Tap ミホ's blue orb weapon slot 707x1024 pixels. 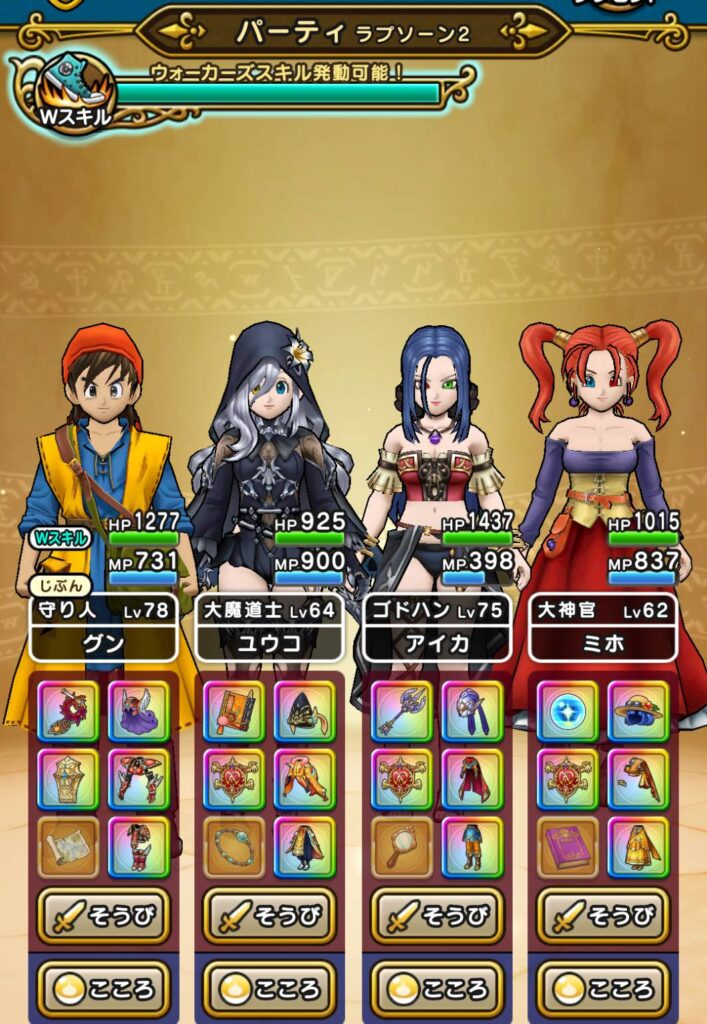coord(568,711)
